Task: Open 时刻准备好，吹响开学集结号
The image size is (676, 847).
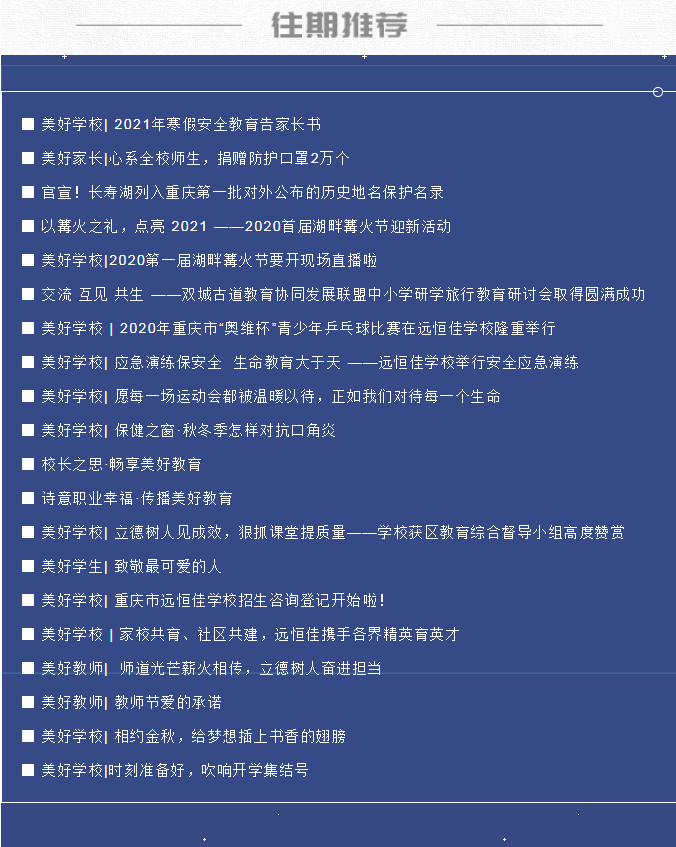Action: 174,770
